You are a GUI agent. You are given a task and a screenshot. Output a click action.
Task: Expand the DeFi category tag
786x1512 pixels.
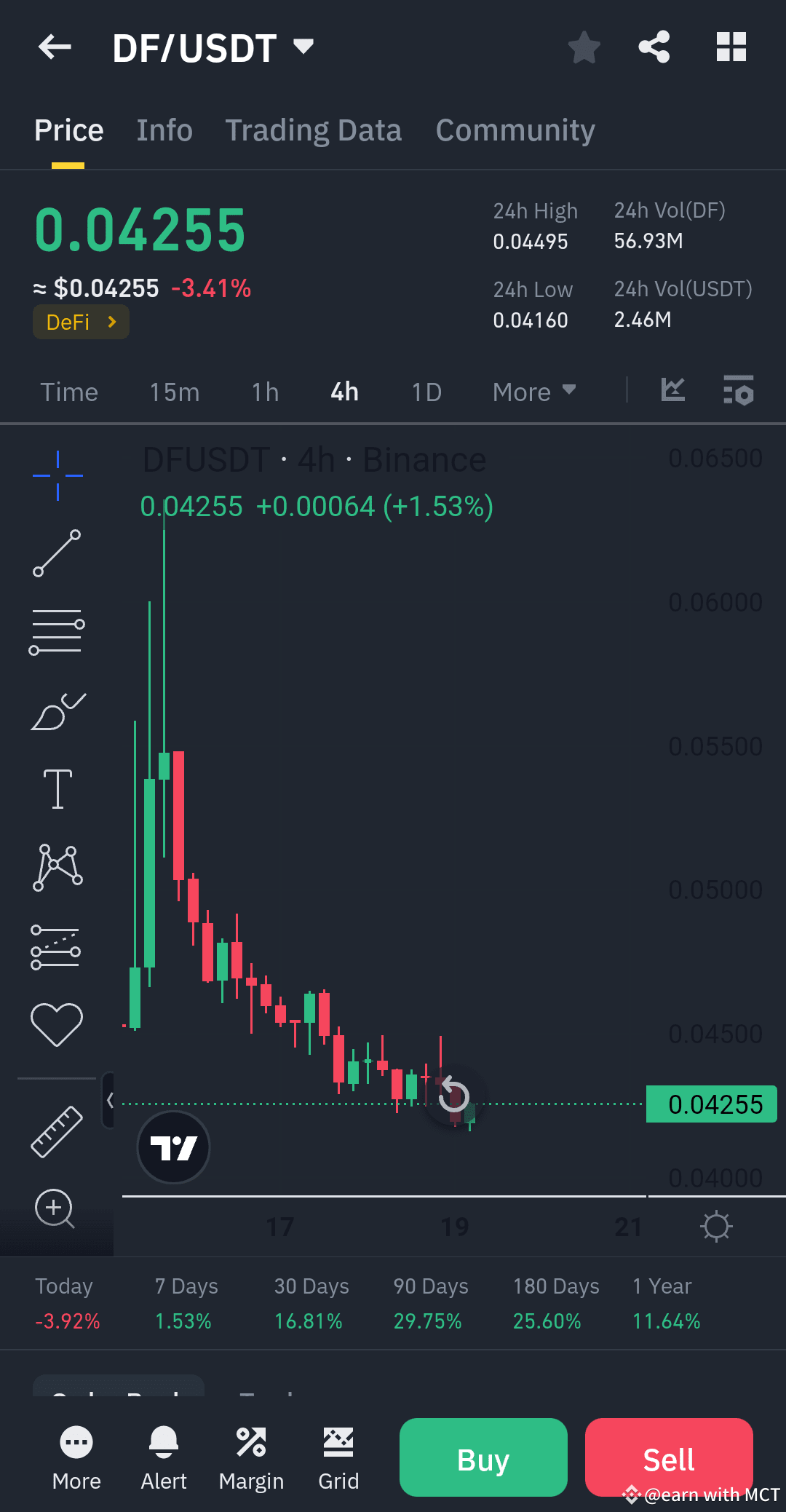80,321
